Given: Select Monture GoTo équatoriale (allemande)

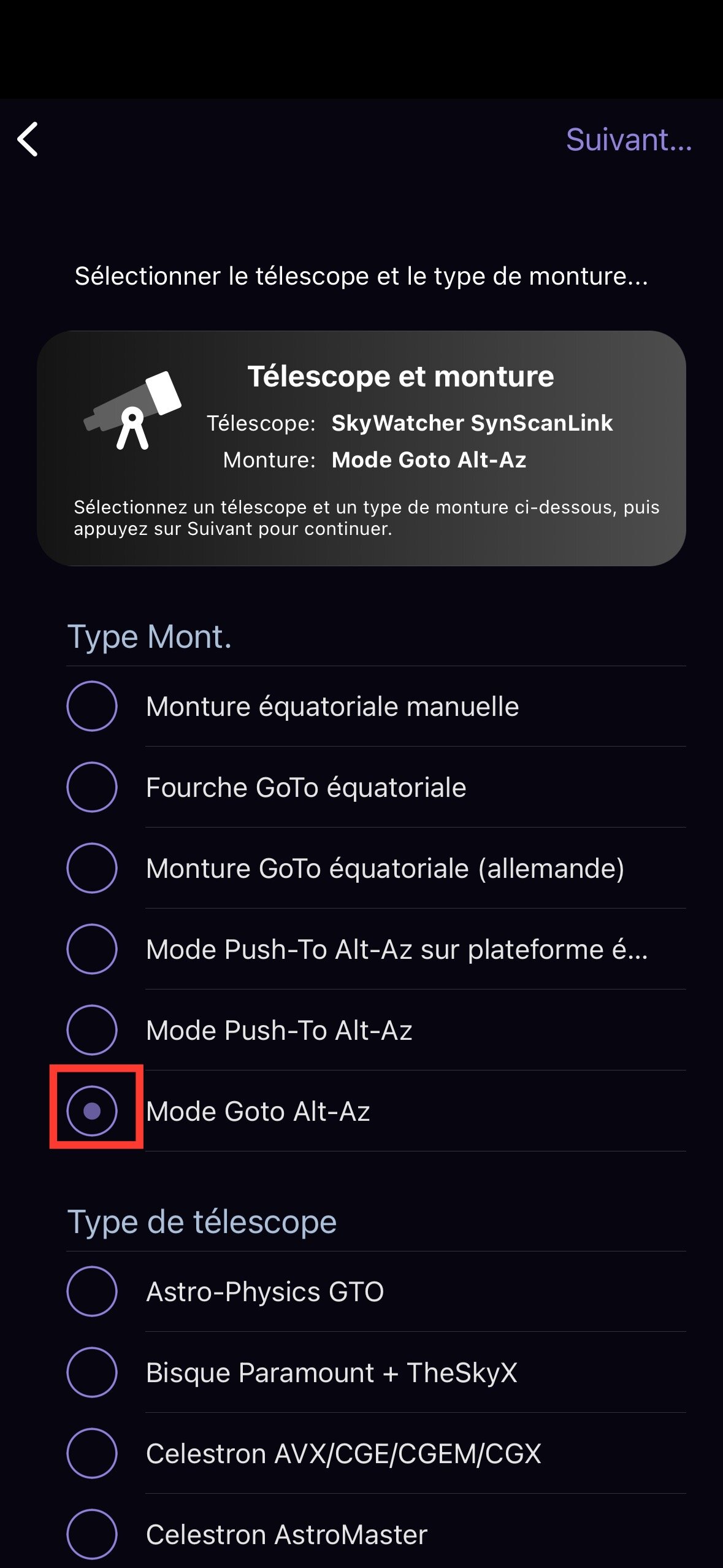Looking at the screenshot, I should [92, 868].
